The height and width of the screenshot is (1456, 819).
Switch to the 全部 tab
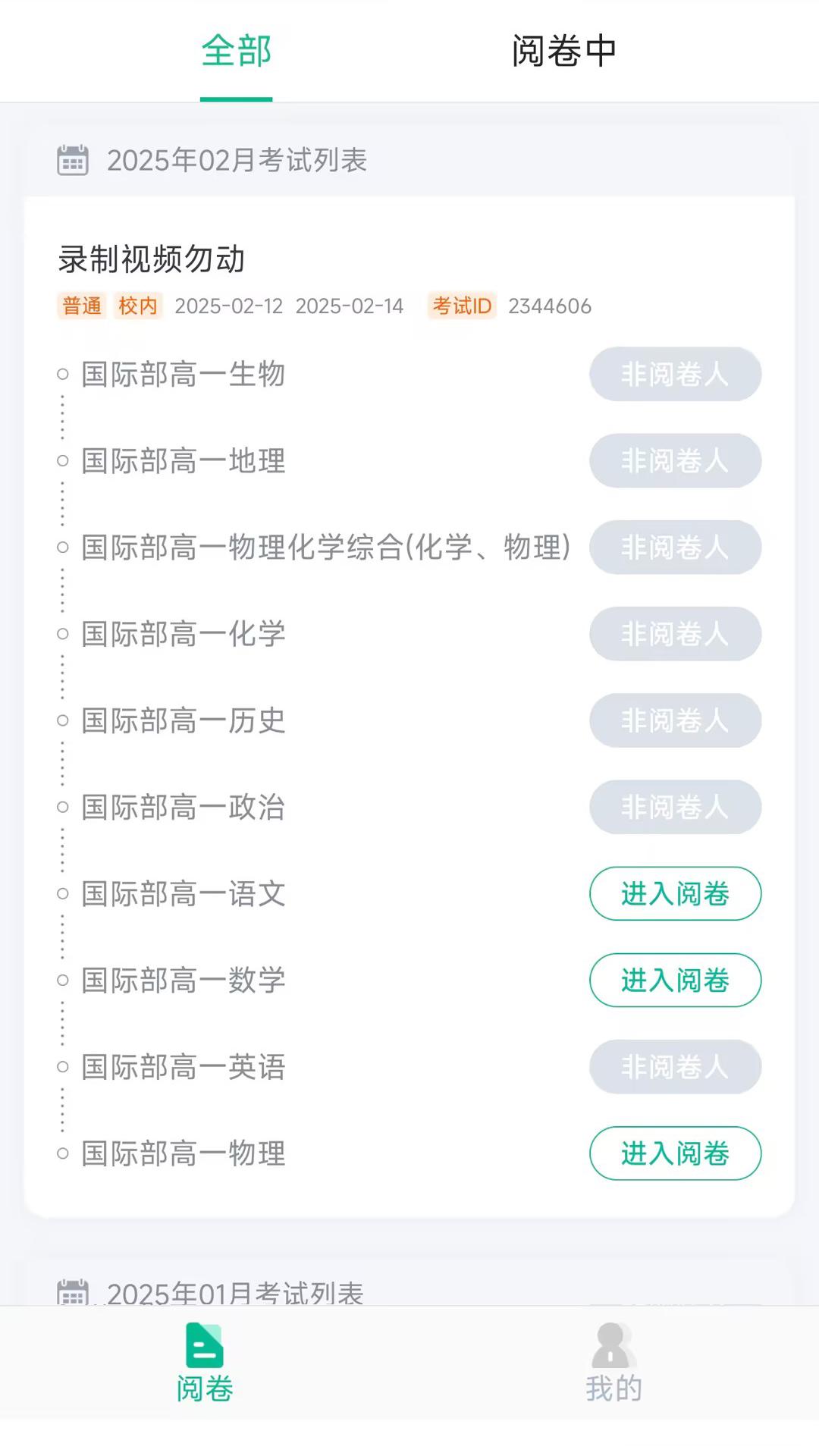click(236, 52)
